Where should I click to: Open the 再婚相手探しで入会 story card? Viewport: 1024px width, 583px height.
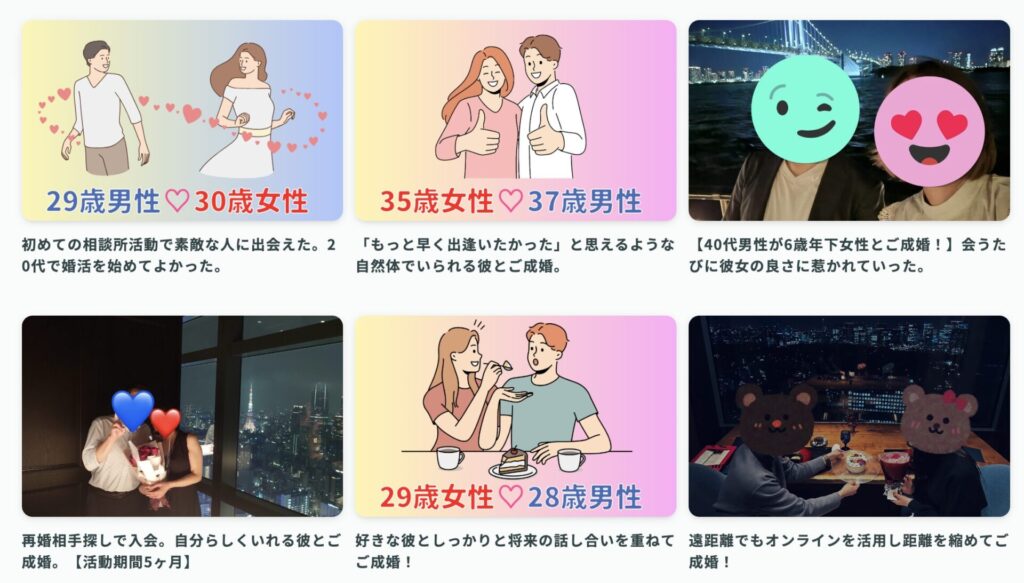[182, 416]
